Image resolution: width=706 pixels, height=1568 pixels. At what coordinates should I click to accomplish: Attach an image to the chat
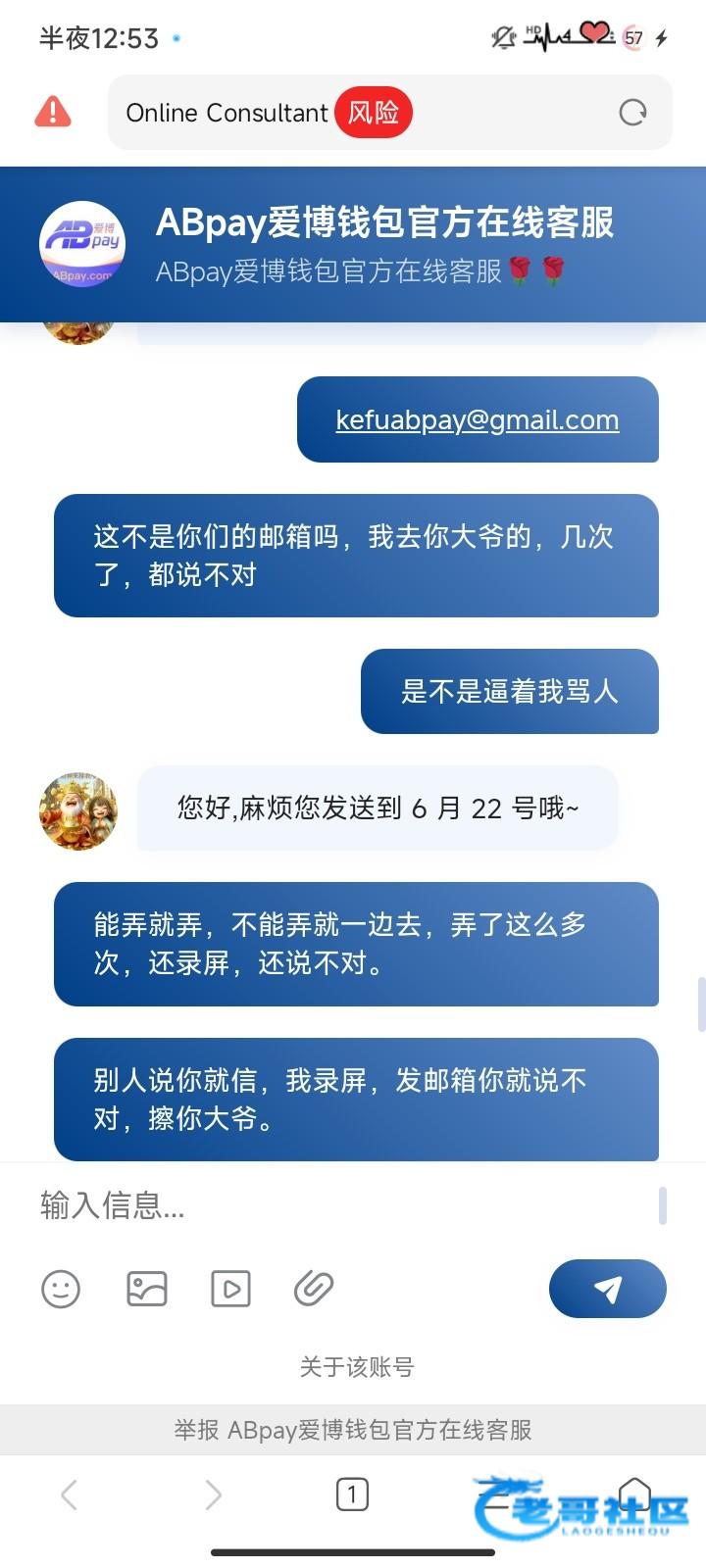(147, 1289)
